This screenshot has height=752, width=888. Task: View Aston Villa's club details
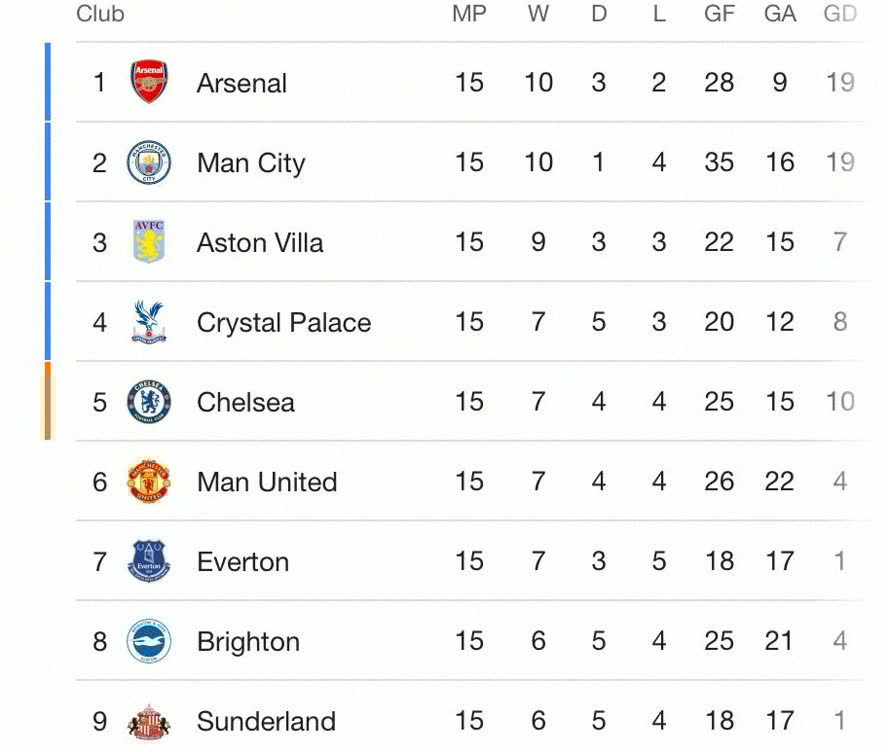pyautogui.click(x=260, y=243)
